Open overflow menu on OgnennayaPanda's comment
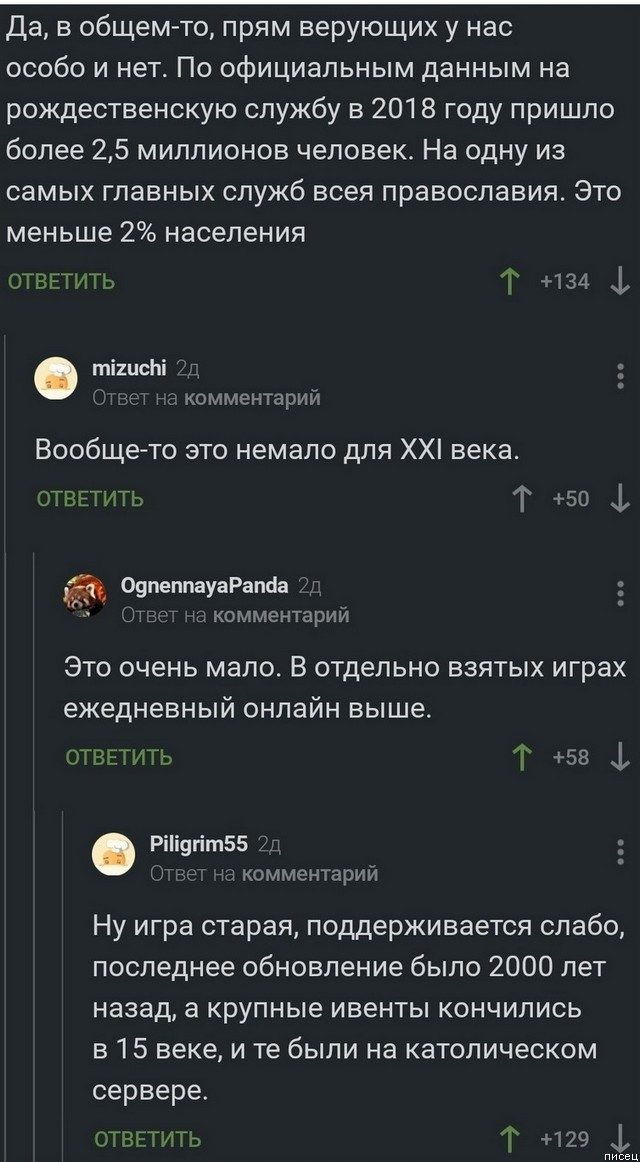 click(620, 594)
